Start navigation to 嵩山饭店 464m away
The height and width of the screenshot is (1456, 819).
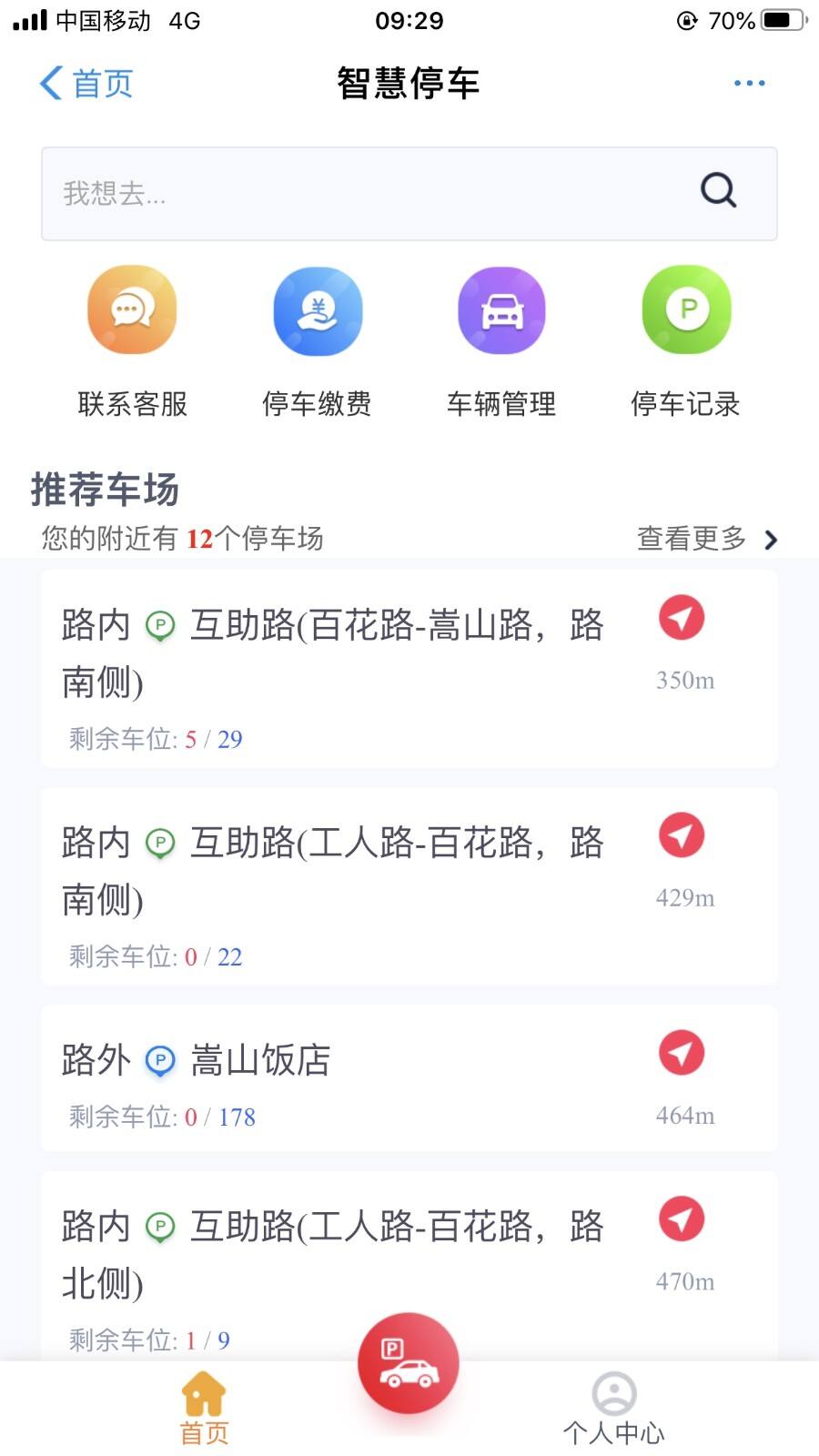(x=682, y=1053)
